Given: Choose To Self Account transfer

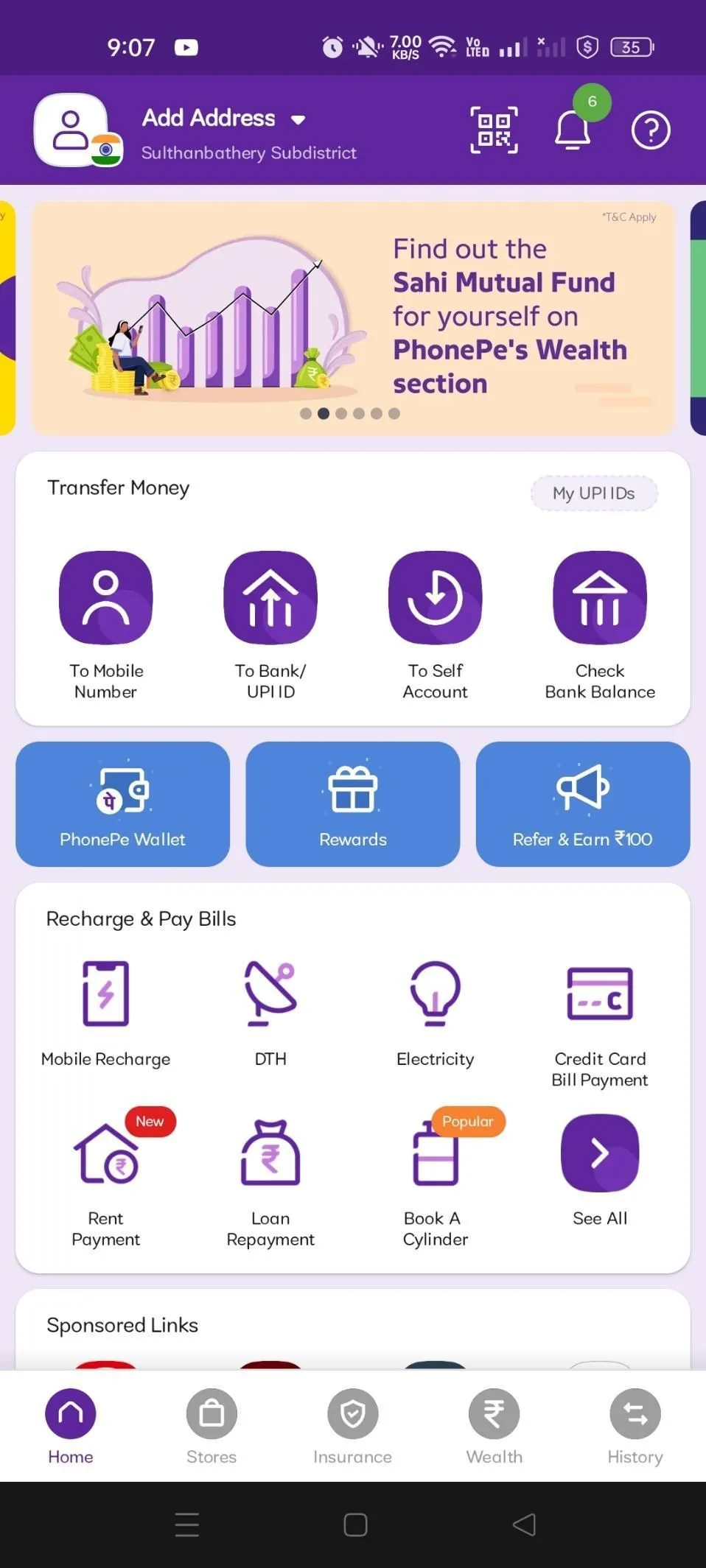Looking at the screenshot, I should tap(435, 598).
